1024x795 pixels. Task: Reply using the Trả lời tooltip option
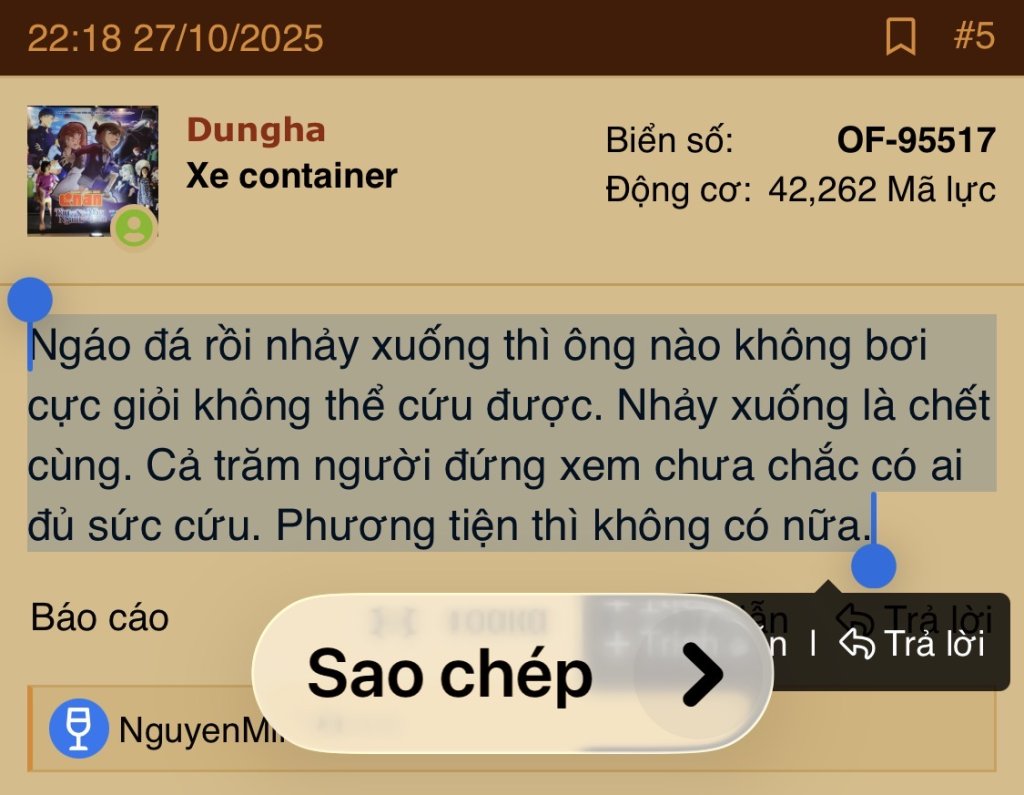pos(913,644)
